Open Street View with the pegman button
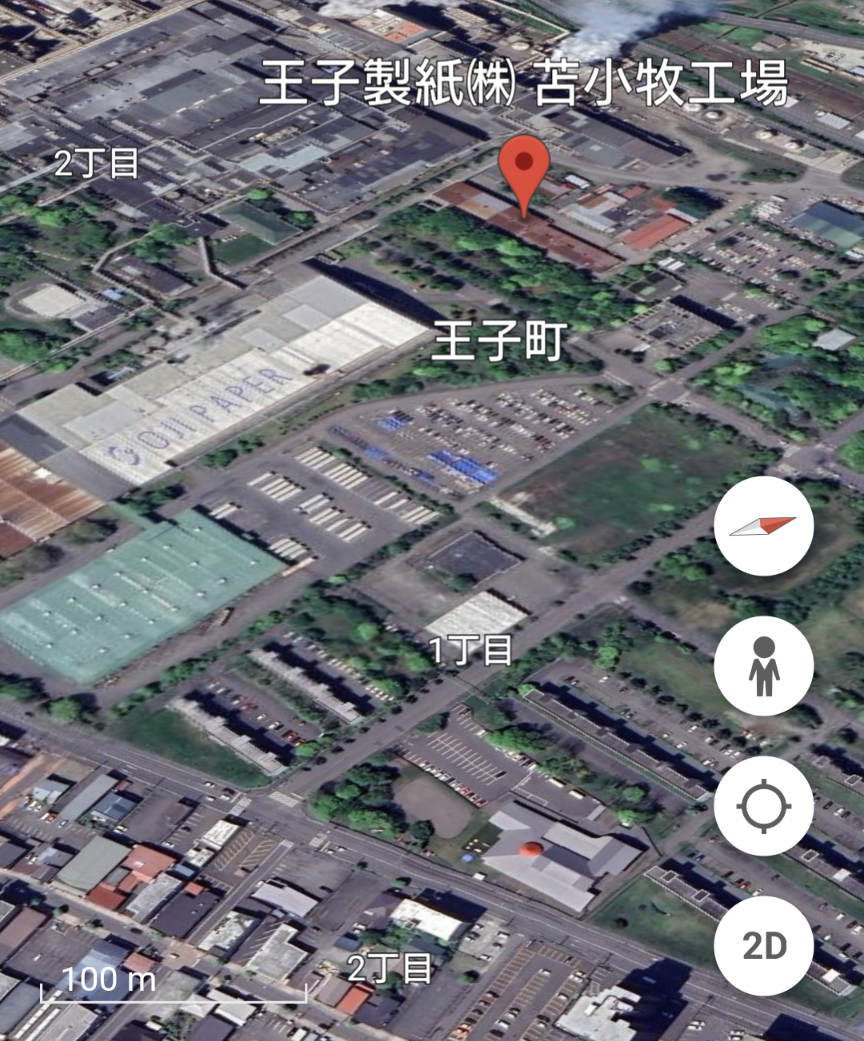 pos(764,666)
